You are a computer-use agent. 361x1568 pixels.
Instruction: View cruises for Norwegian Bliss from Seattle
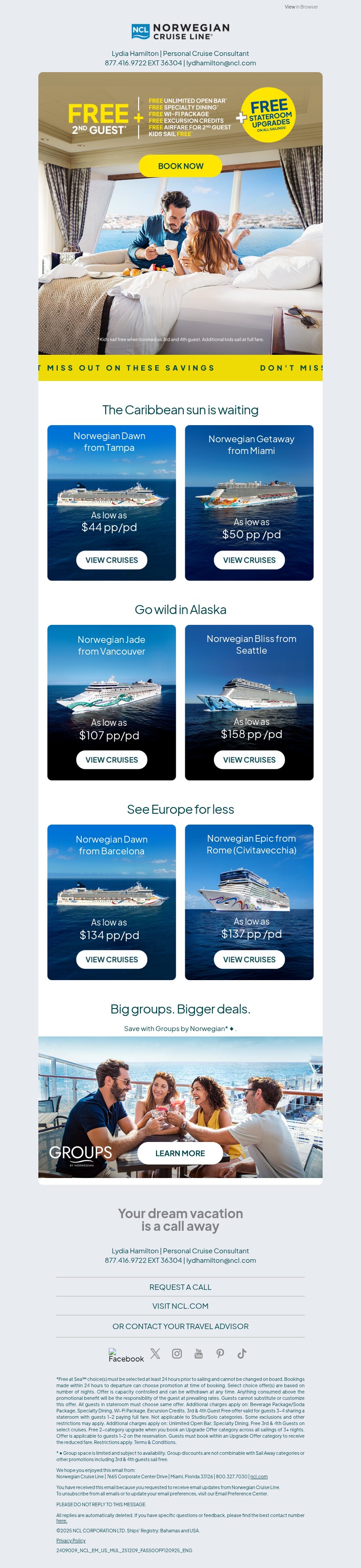tap(249, 760)
